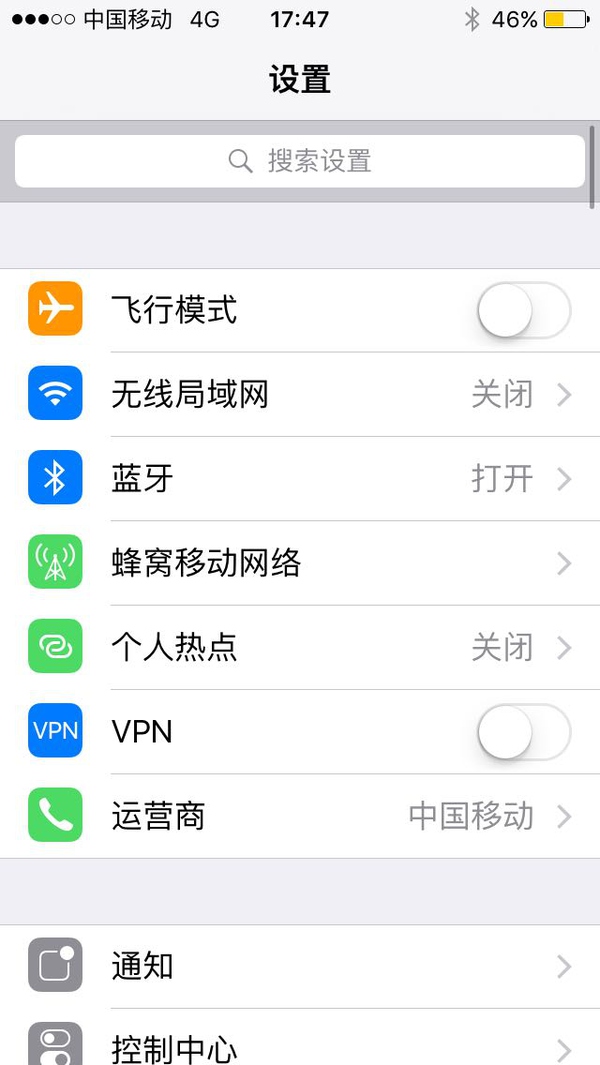600x1065 pixels.
Task: Tap the 搜索设置 search field
Action: click(300, 161)
